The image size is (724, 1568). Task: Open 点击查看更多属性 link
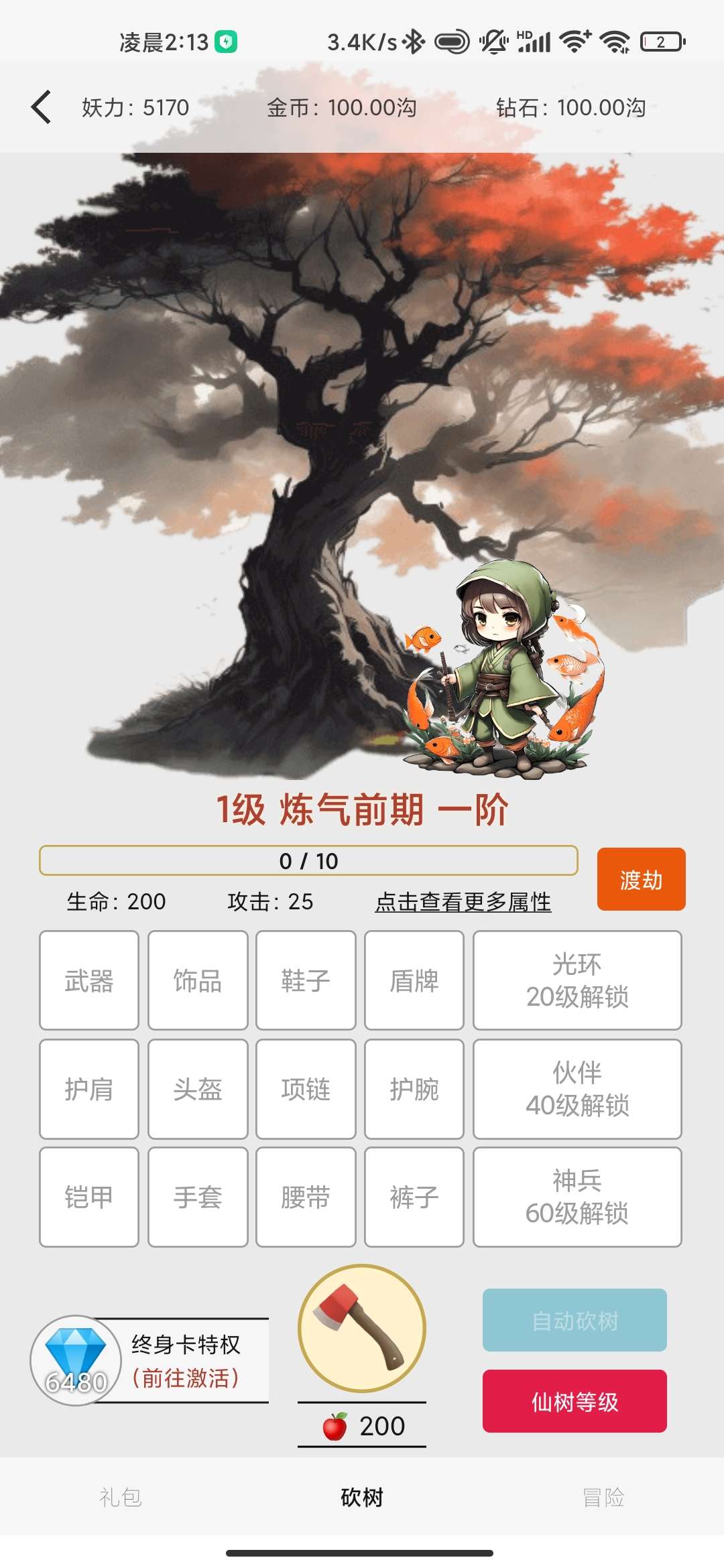pos(463,902)
